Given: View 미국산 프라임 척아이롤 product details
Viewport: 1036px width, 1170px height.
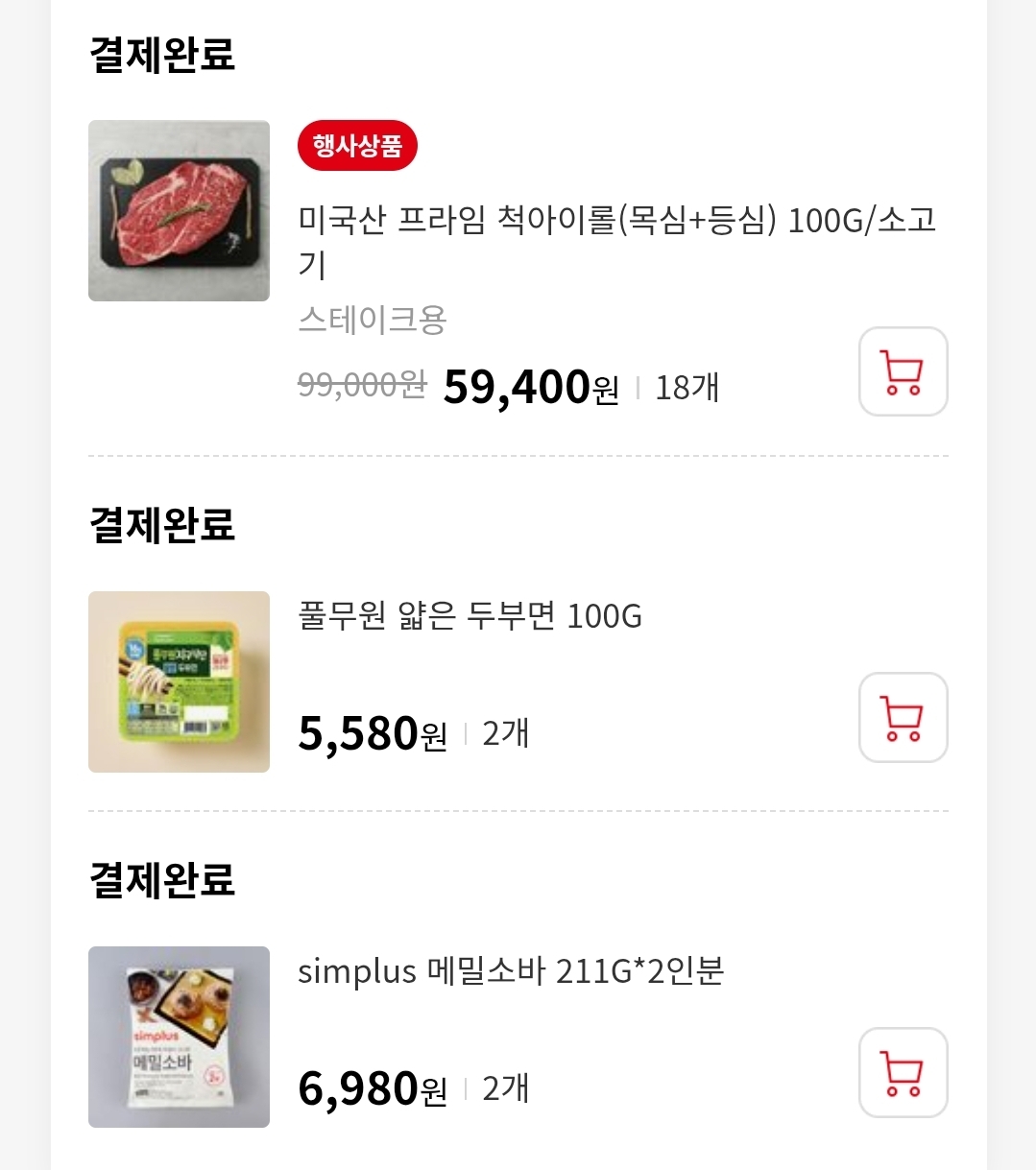Looking at the screenshot, I should click(616, 240).
